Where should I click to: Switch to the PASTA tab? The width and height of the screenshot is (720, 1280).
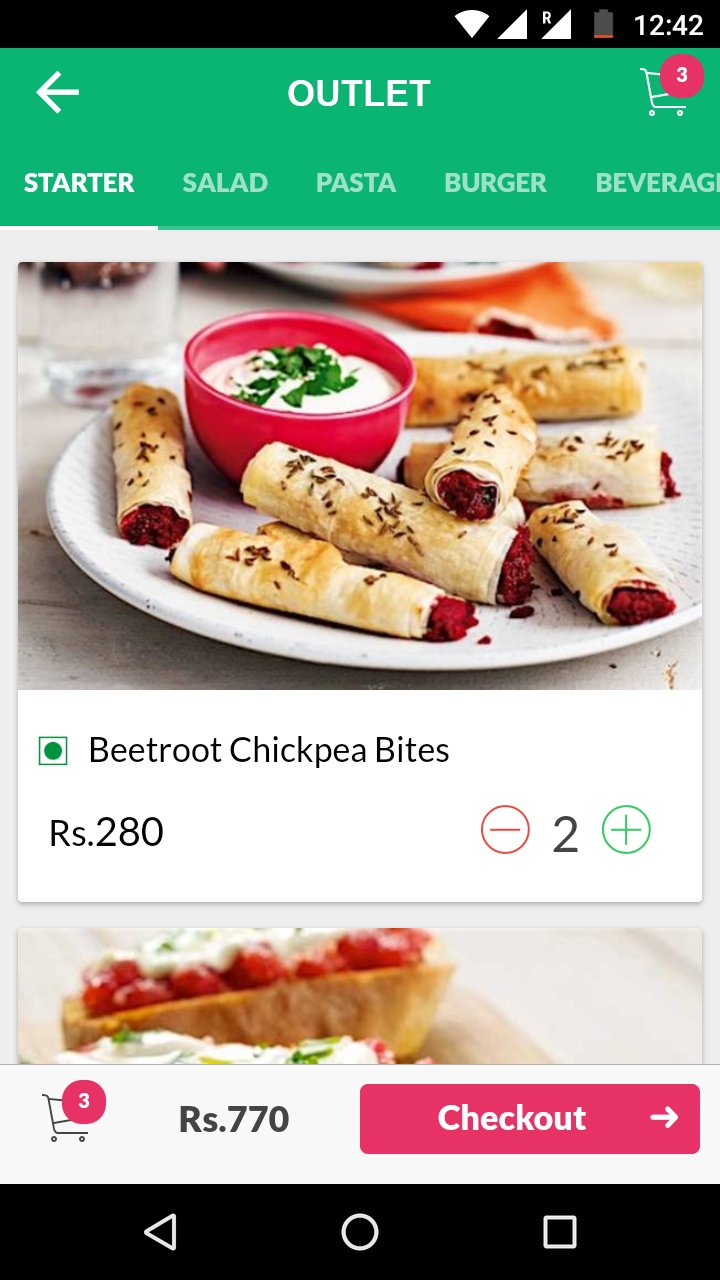point(356,183)
